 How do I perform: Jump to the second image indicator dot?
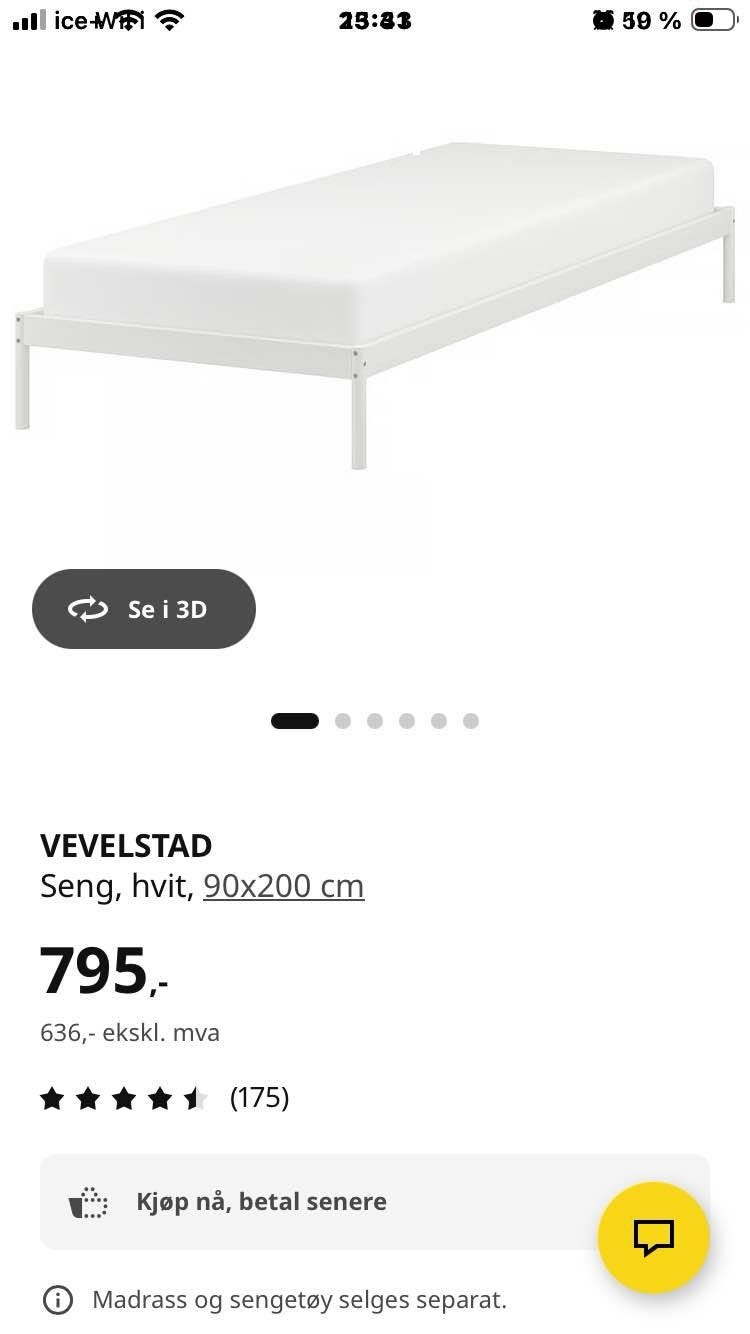(343, 721)
